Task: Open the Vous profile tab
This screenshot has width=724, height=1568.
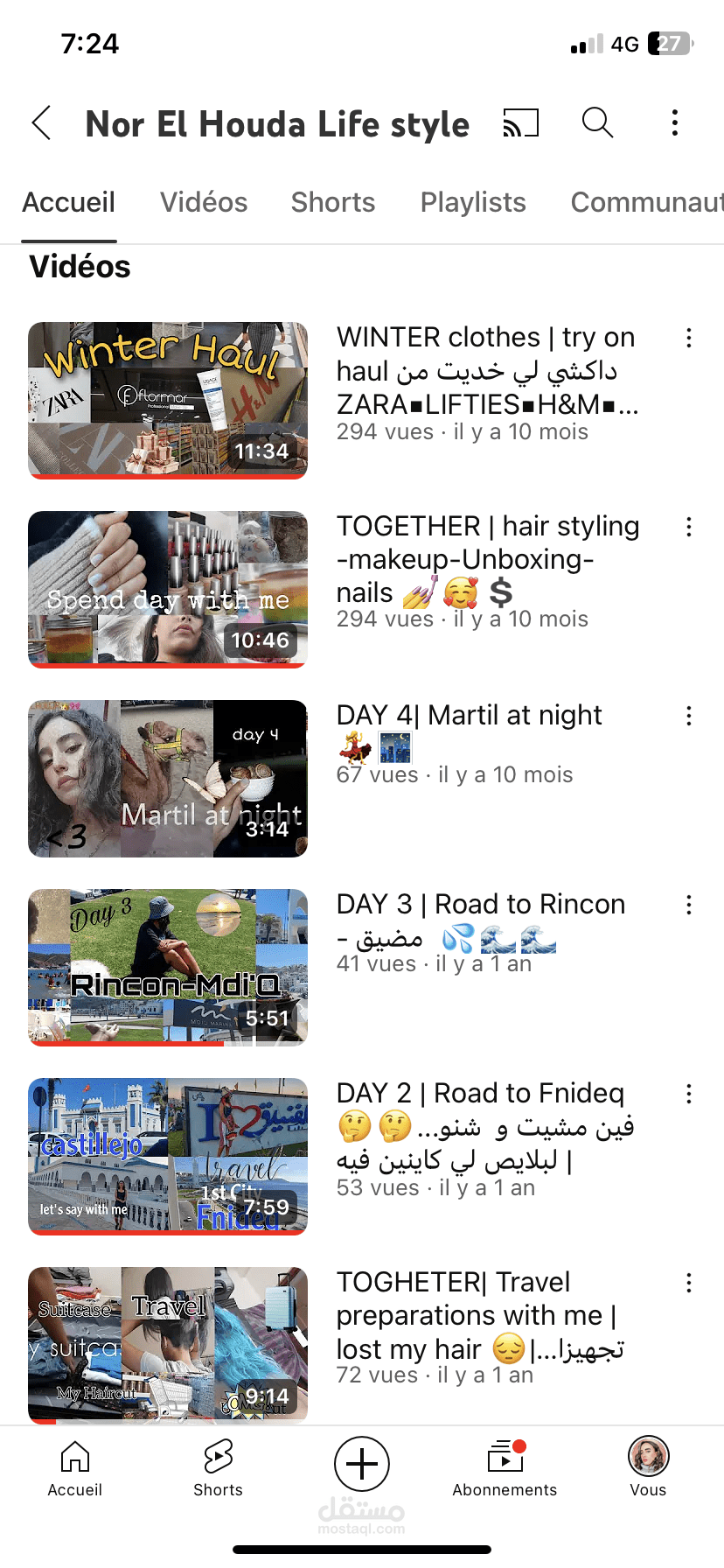Action: [648, 1469]
